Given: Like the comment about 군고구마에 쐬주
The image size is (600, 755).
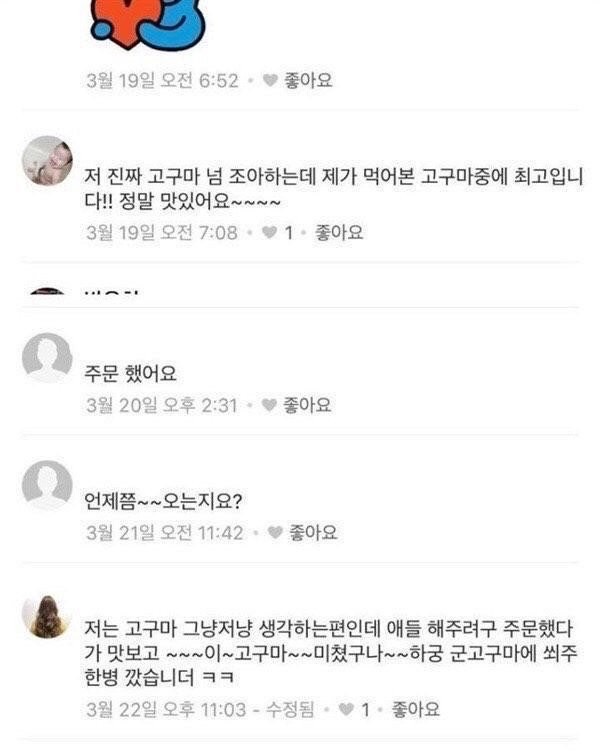Looking at the screenshot, I should point(414,710).
